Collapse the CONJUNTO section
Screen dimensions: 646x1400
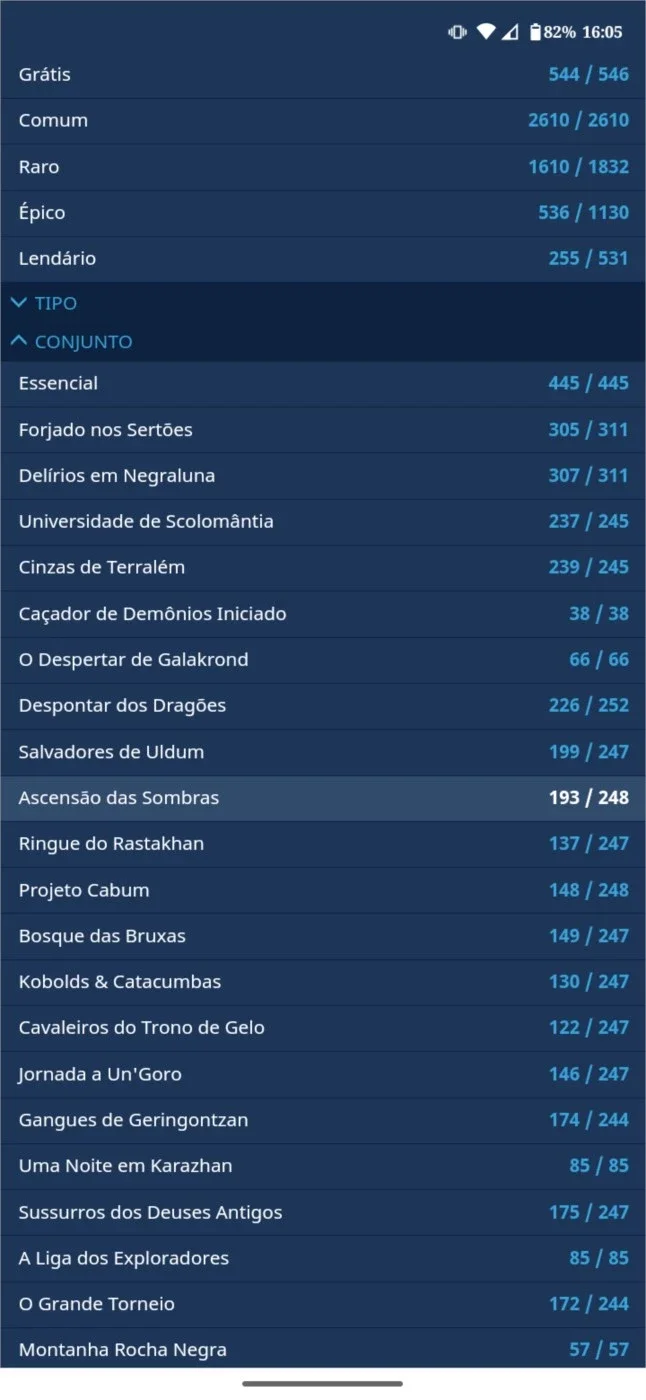[323, 342]
